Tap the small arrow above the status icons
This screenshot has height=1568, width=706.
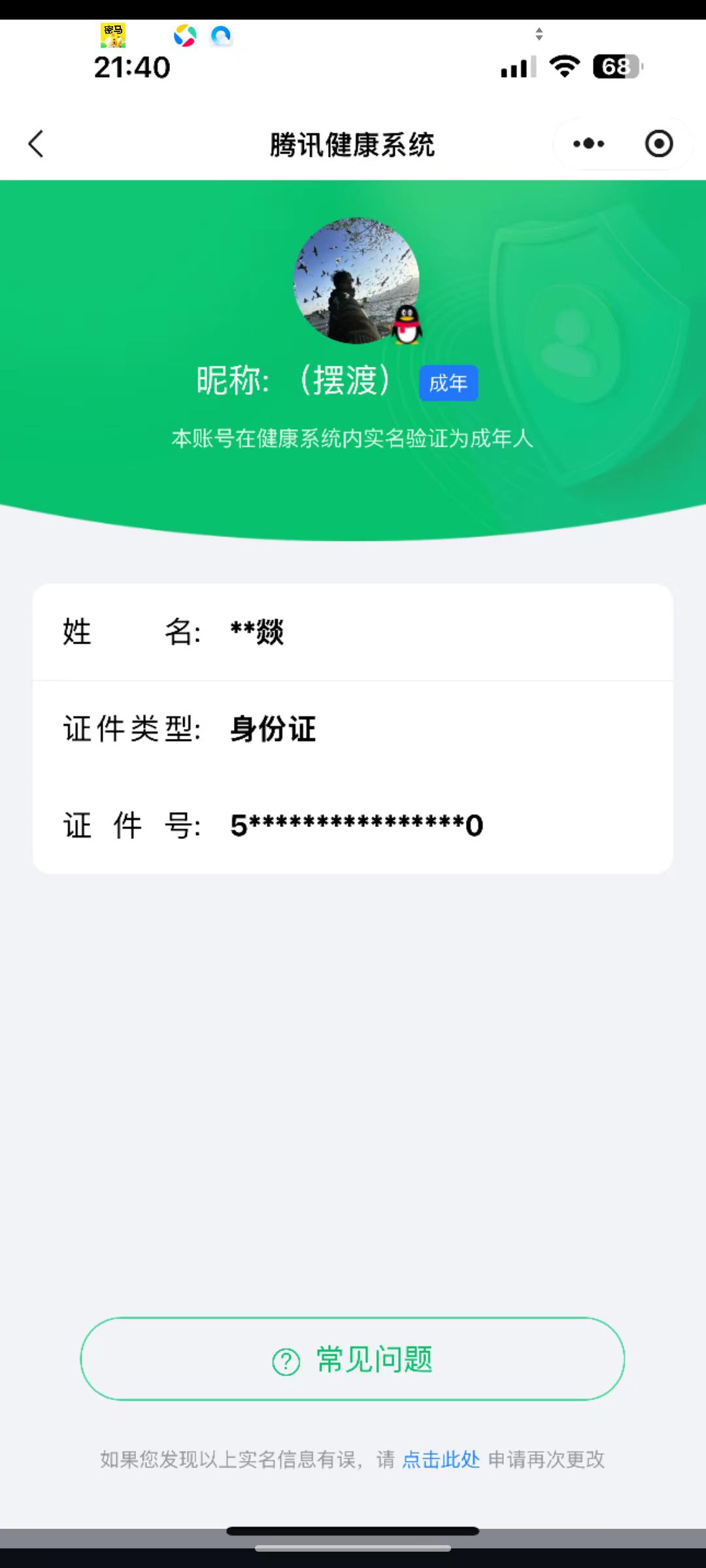pos(538,33)
